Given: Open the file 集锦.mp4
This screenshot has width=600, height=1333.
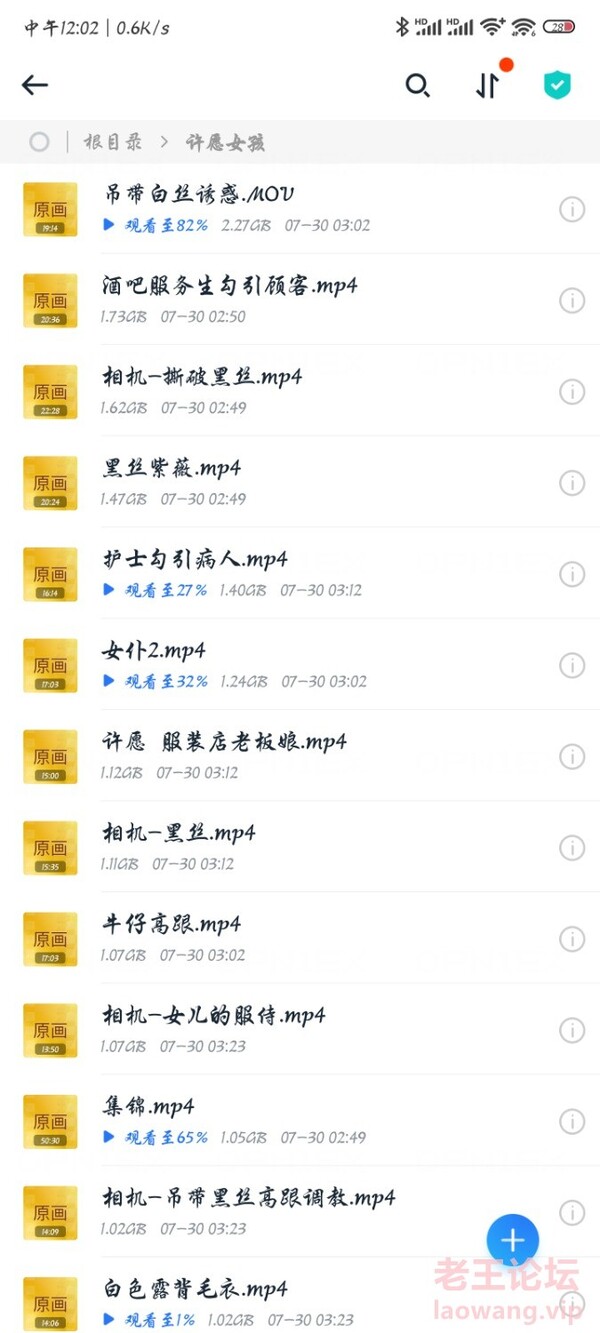Looking at the screenshot, I should (300, 1120).
